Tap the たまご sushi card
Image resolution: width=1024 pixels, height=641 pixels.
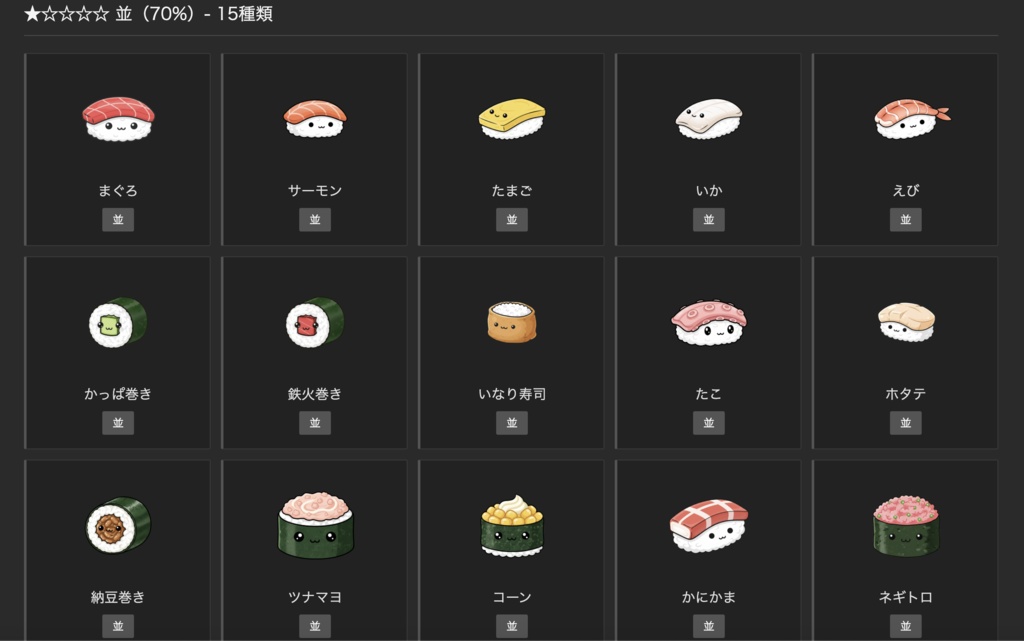pyautogui.click(x=512, y=150)
